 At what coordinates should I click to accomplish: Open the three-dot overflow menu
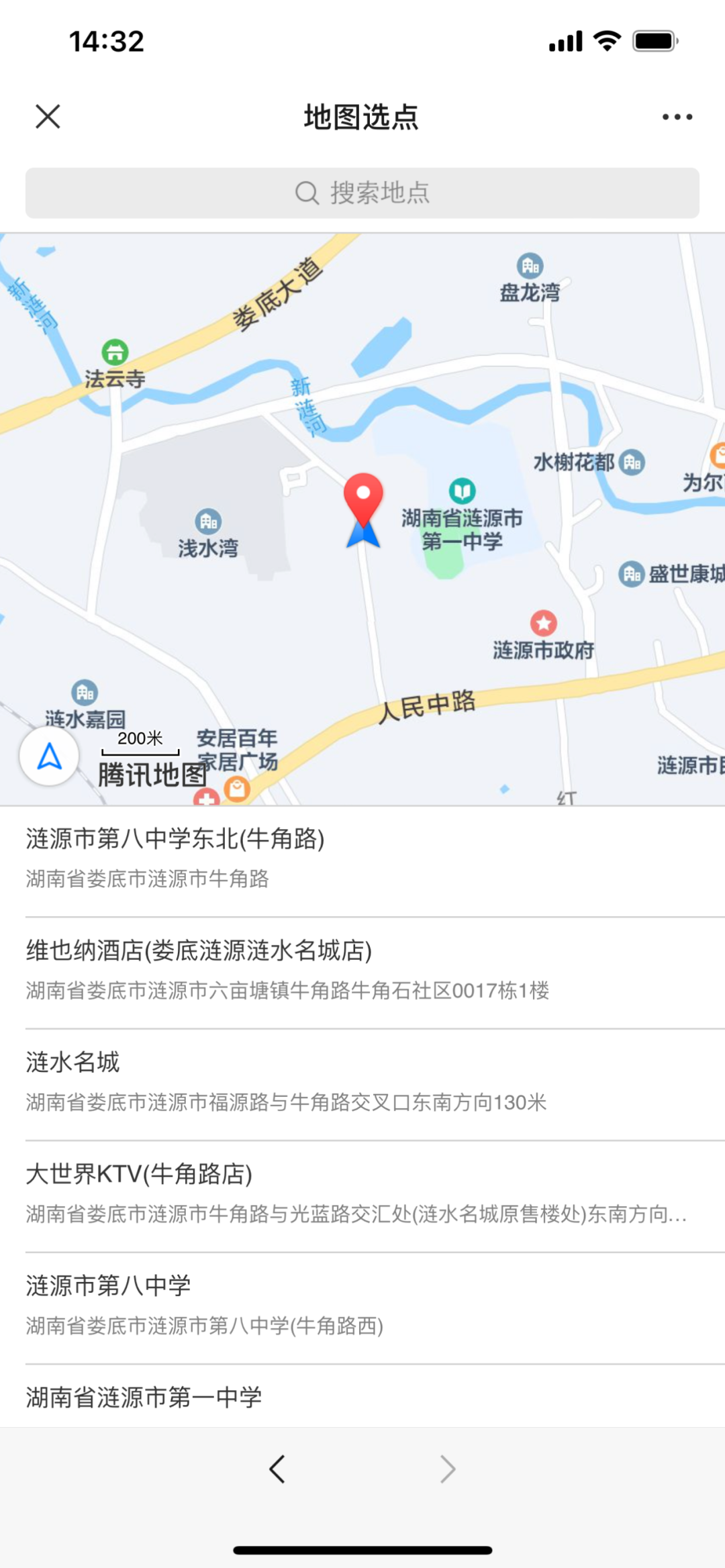[x=677, y=117]
